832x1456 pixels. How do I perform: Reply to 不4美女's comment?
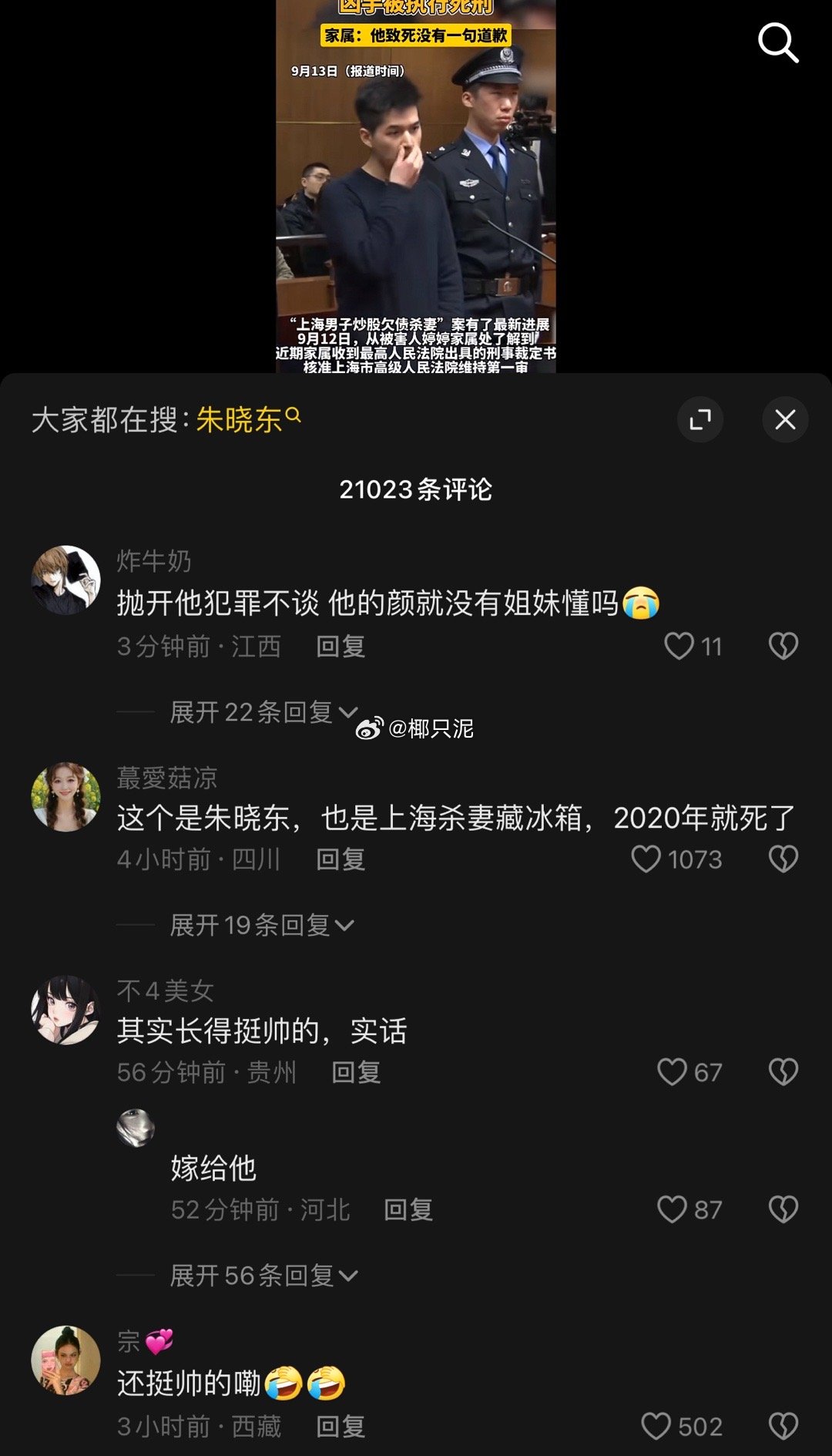(356, 1071)
